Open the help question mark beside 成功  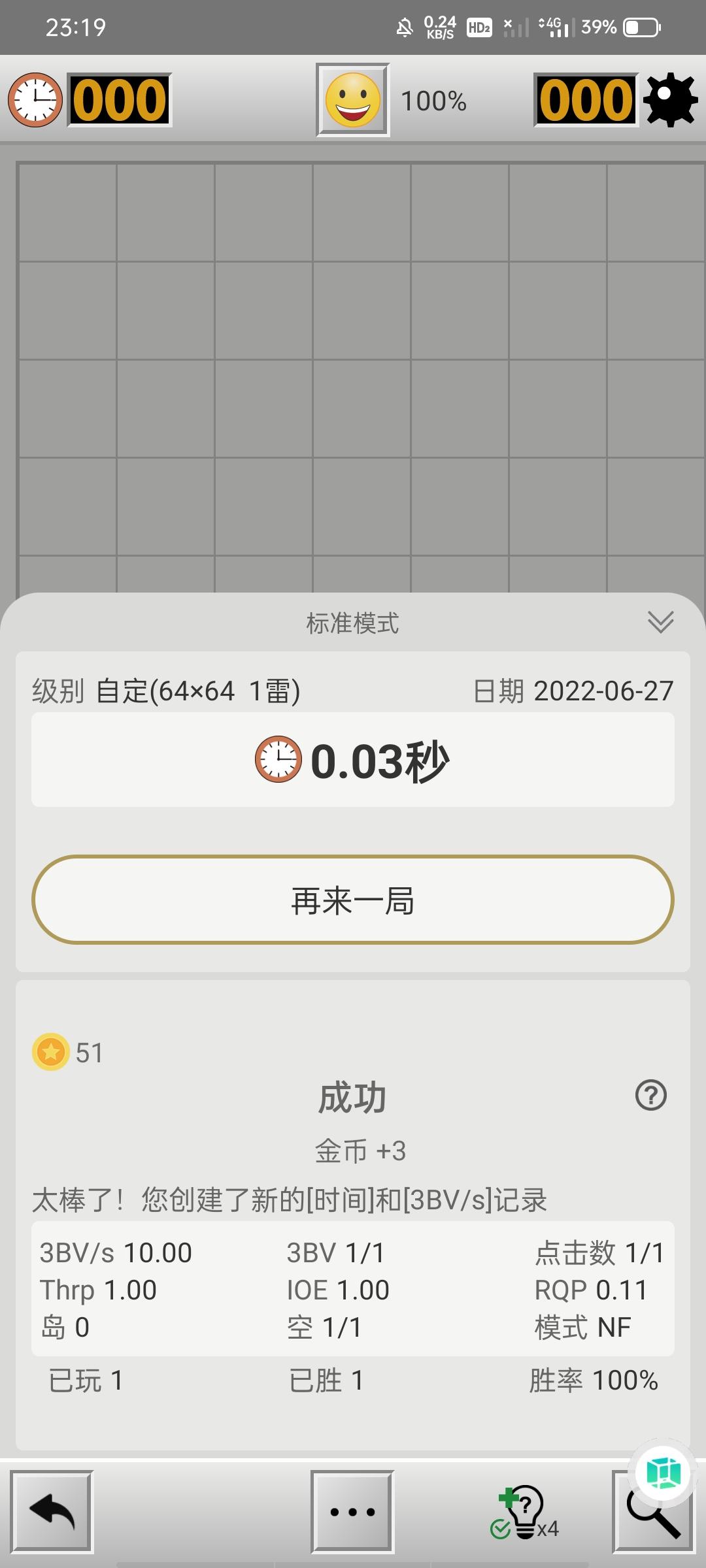click(x=651, y=1095)
